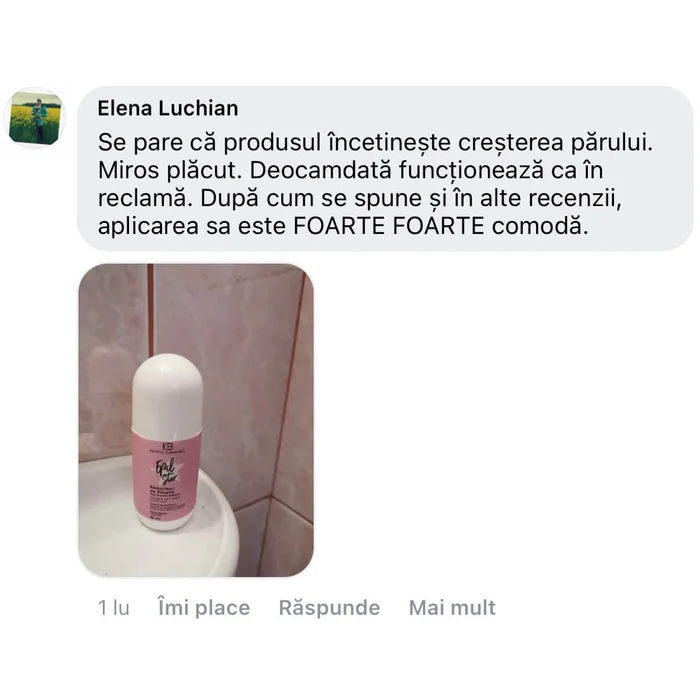Like Elena Luchian's comment with Îmi place
This screenshot has height=699, width=700.
(203, 607)
